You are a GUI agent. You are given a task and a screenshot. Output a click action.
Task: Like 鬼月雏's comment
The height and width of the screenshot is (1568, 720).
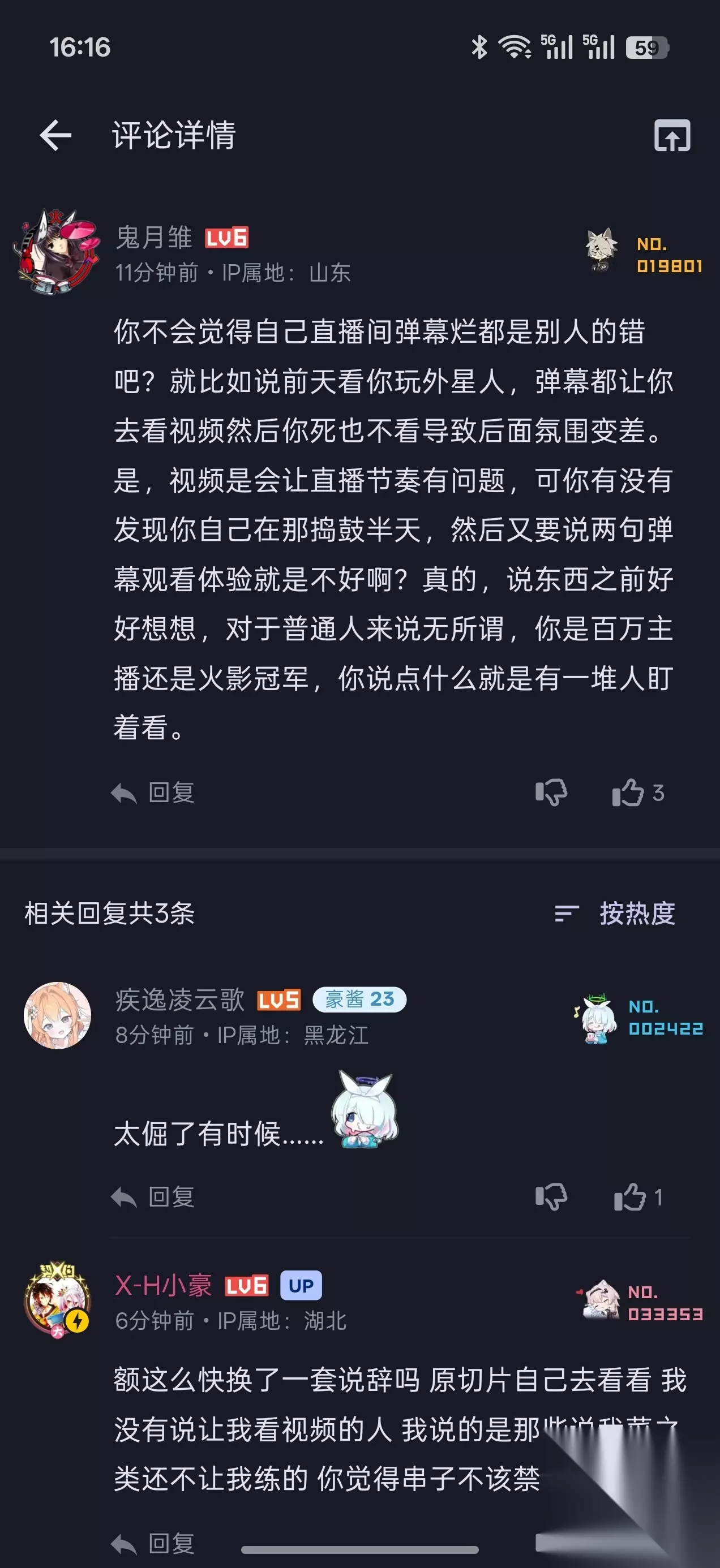[x=638, y=792]
